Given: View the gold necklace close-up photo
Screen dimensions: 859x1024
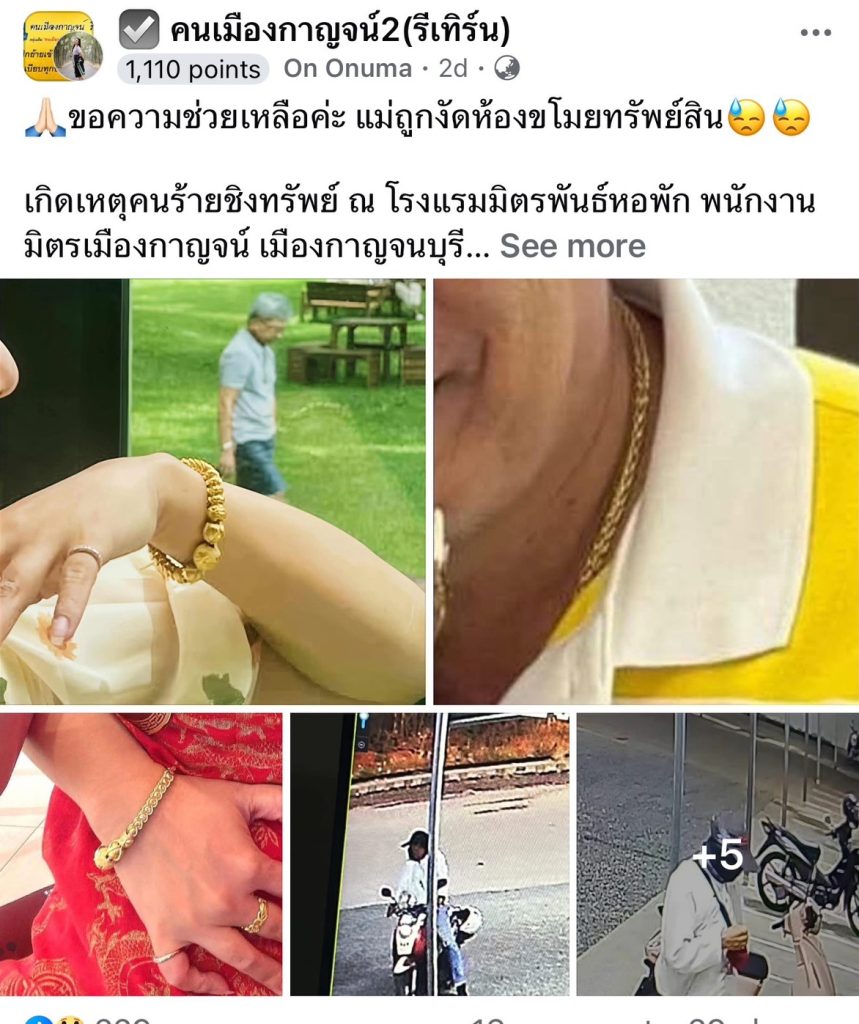Looking at the screenshot, I should point(645,491).
